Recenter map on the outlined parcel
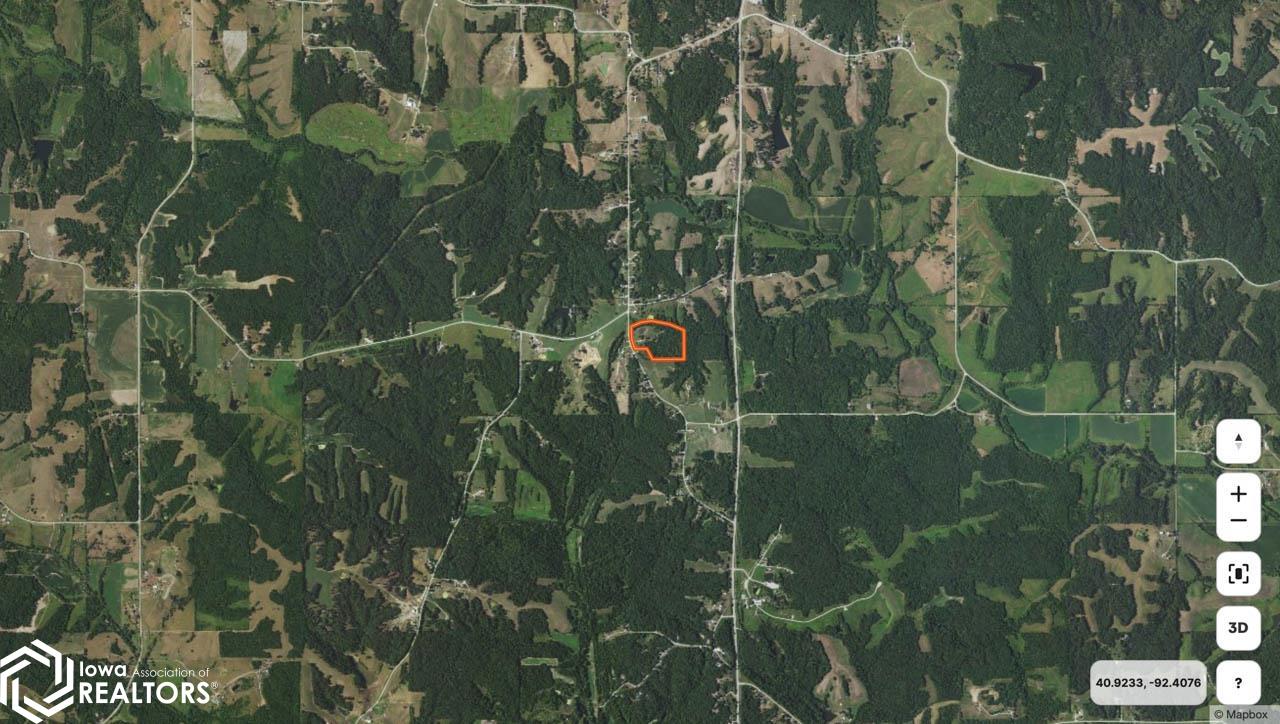 point(1238,574)
